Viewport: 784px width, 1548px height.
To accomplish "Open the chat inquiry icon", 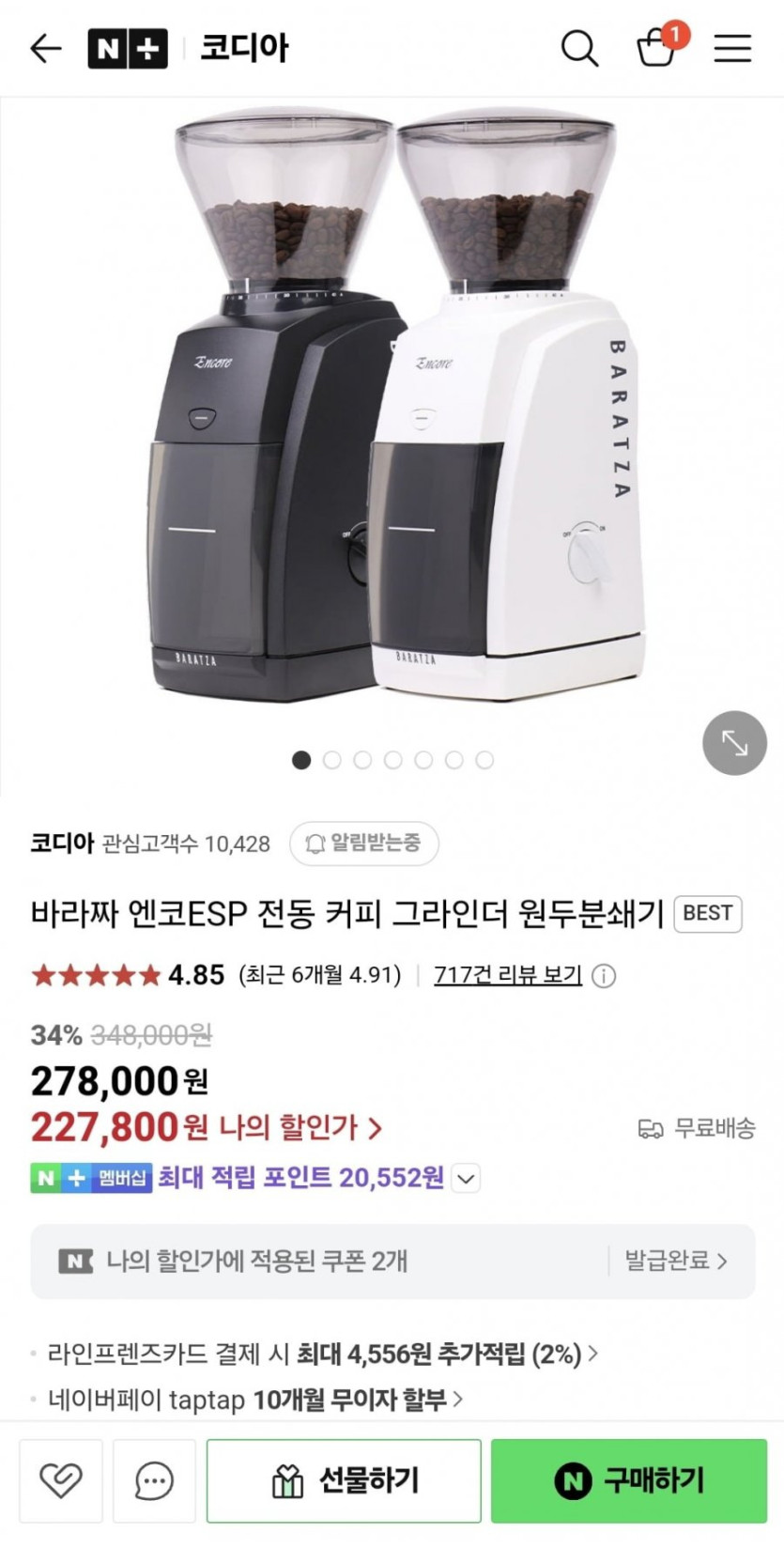I will [154, 1481].
